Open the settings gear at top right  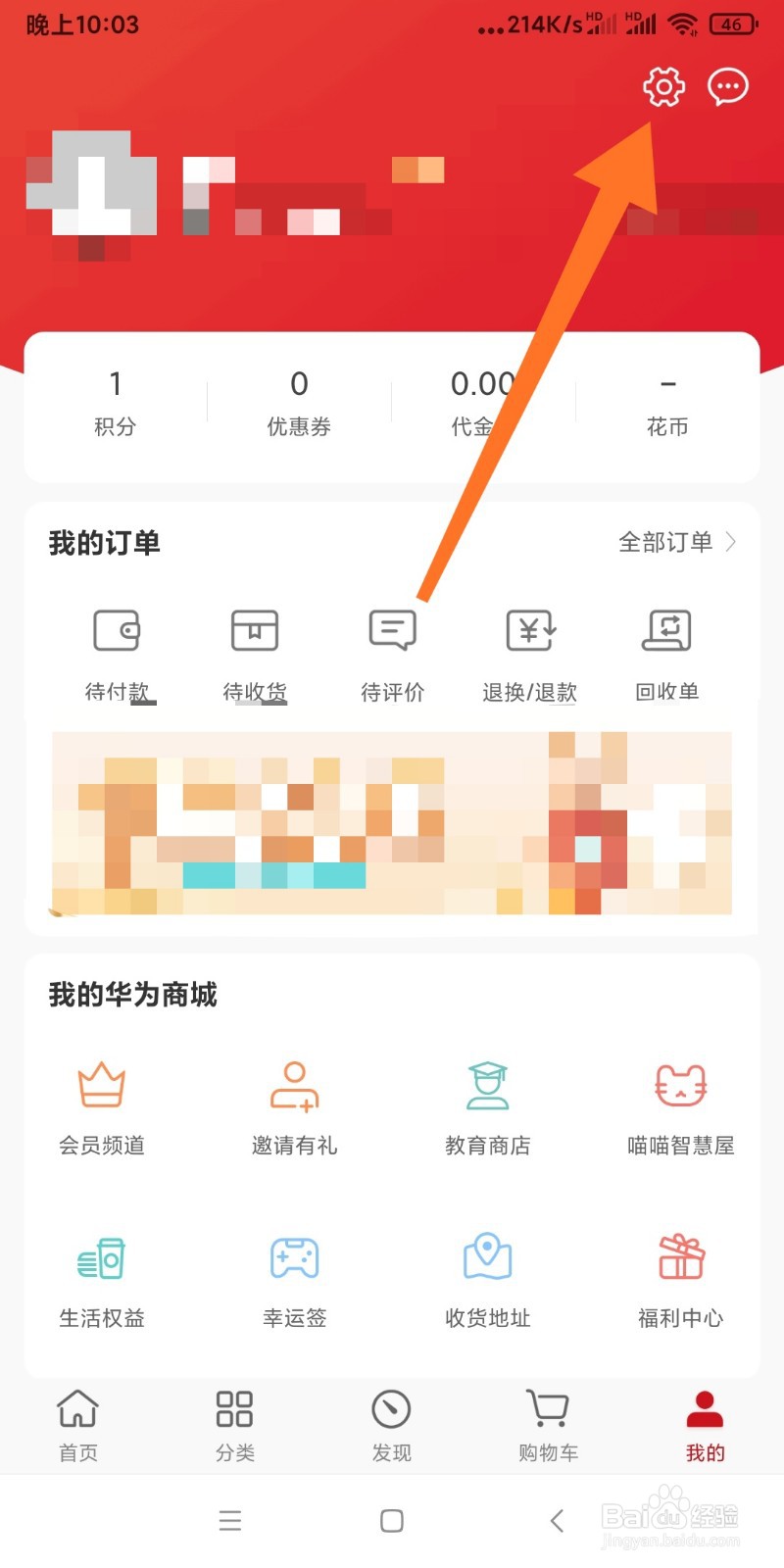click(663, 86)
